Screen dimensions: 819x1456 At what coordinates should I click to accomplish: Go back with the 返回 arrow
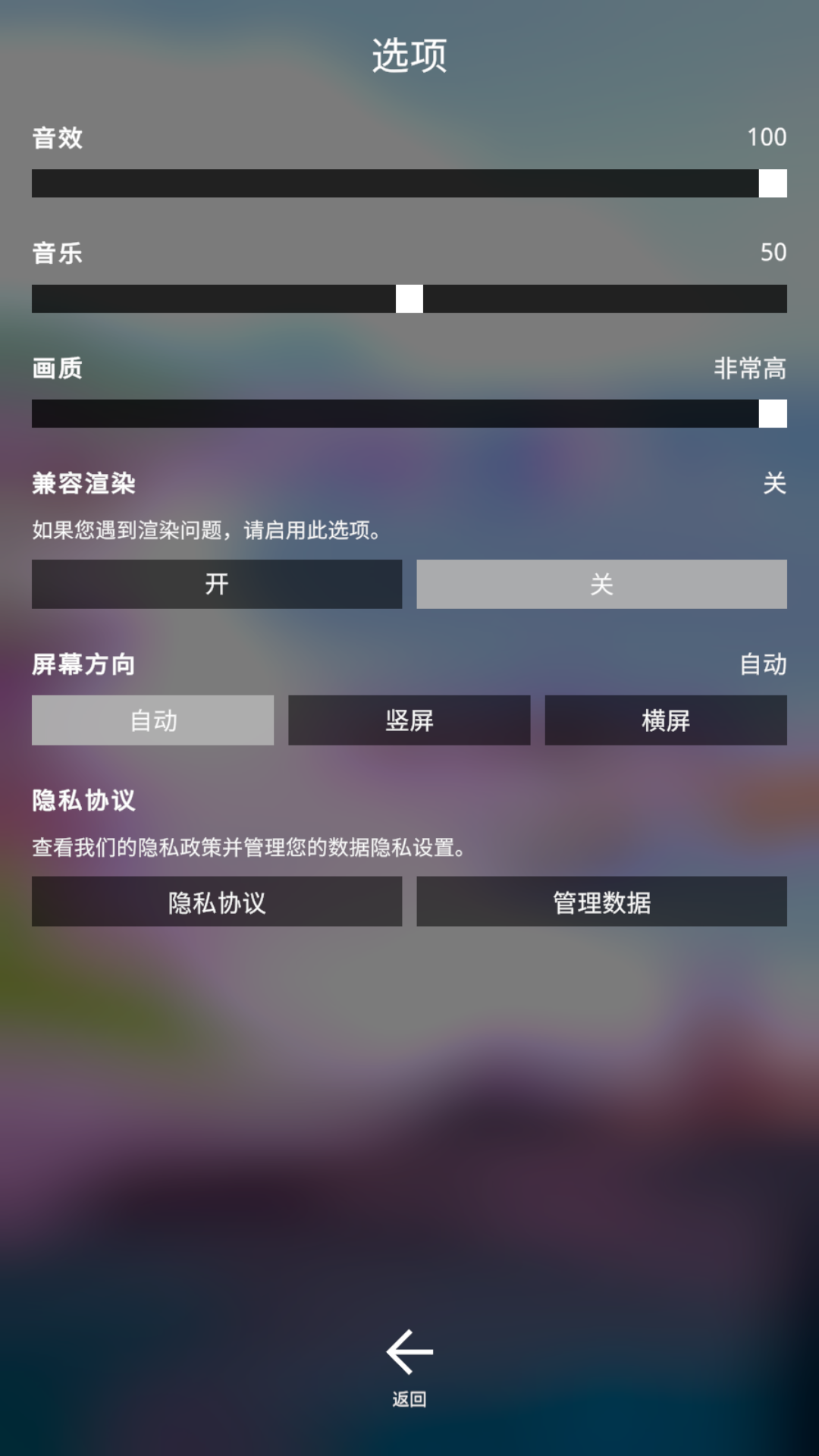pyautogui.click(x=409, y=1366)
